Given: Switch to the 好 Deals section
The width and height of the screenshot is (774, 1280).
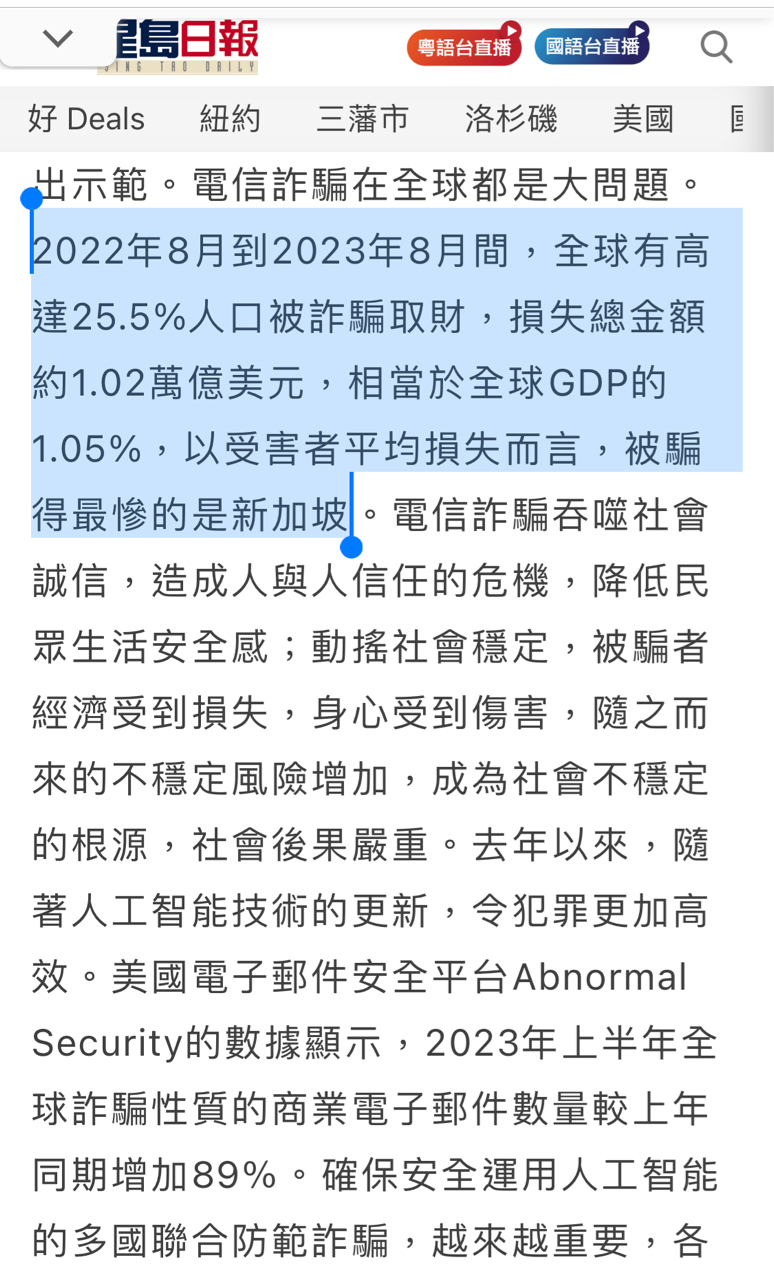Looking at the screenshot, I should click(87, 119).
